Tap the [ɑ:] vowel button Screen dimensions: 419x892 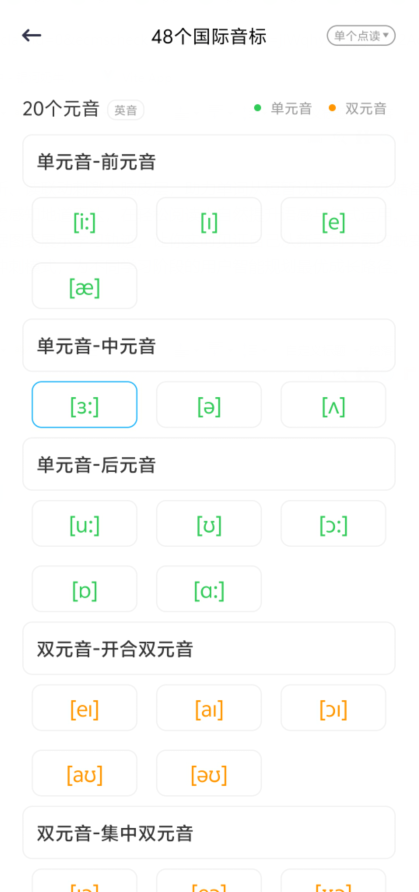(x=209, y=589)
